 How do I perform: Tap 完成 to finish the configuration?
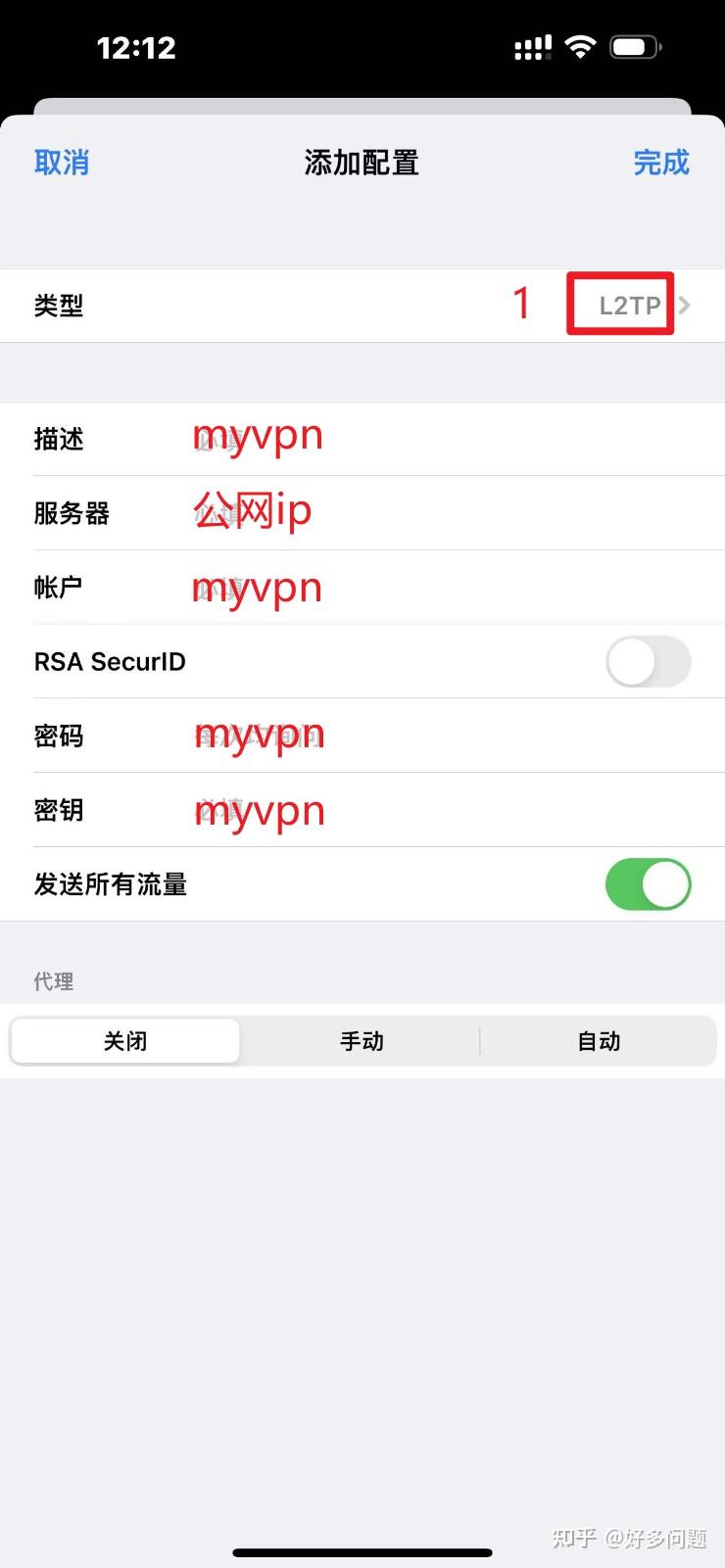point(661,163)
